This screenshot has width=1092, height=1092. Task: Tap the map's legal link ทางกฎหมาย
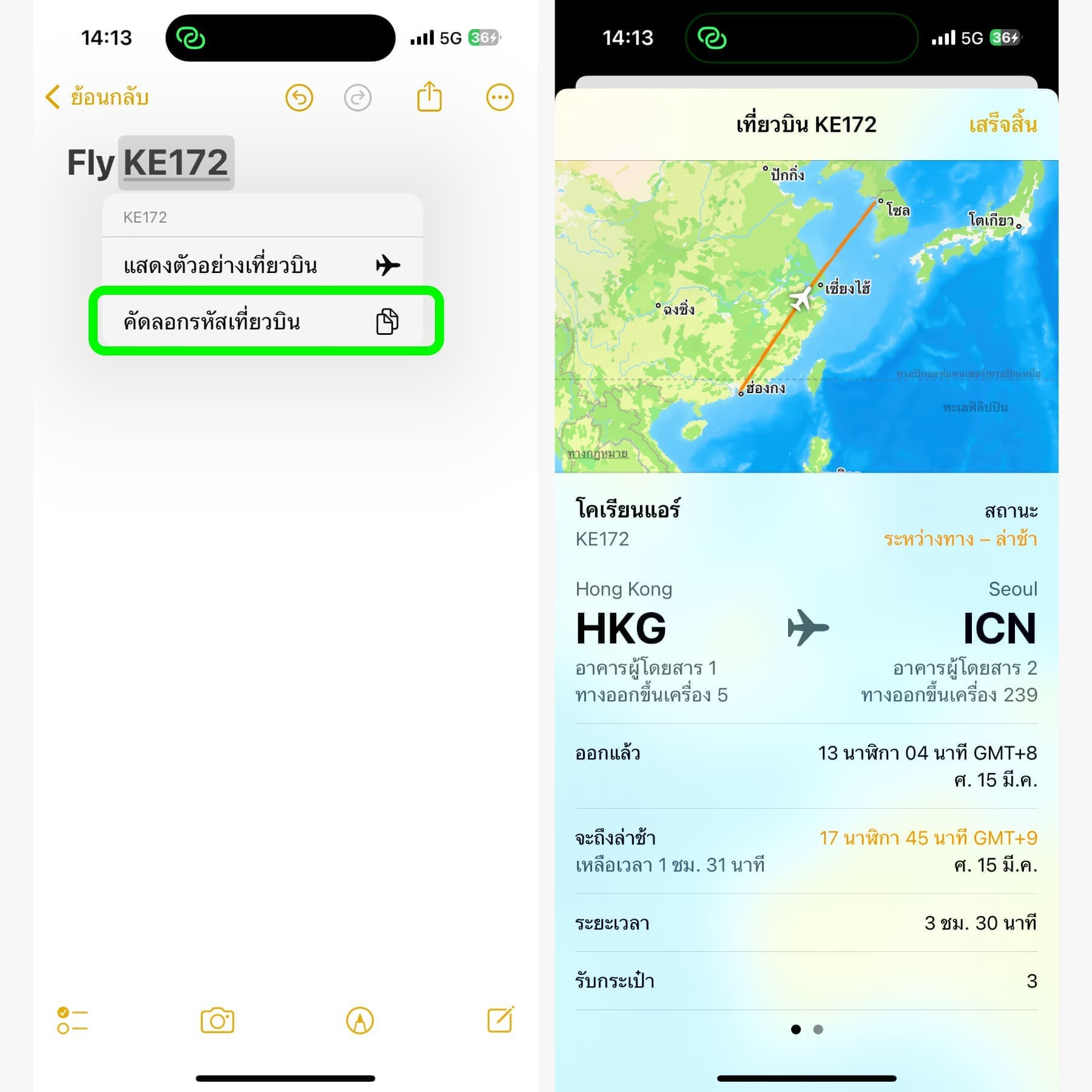click(597, 453)
